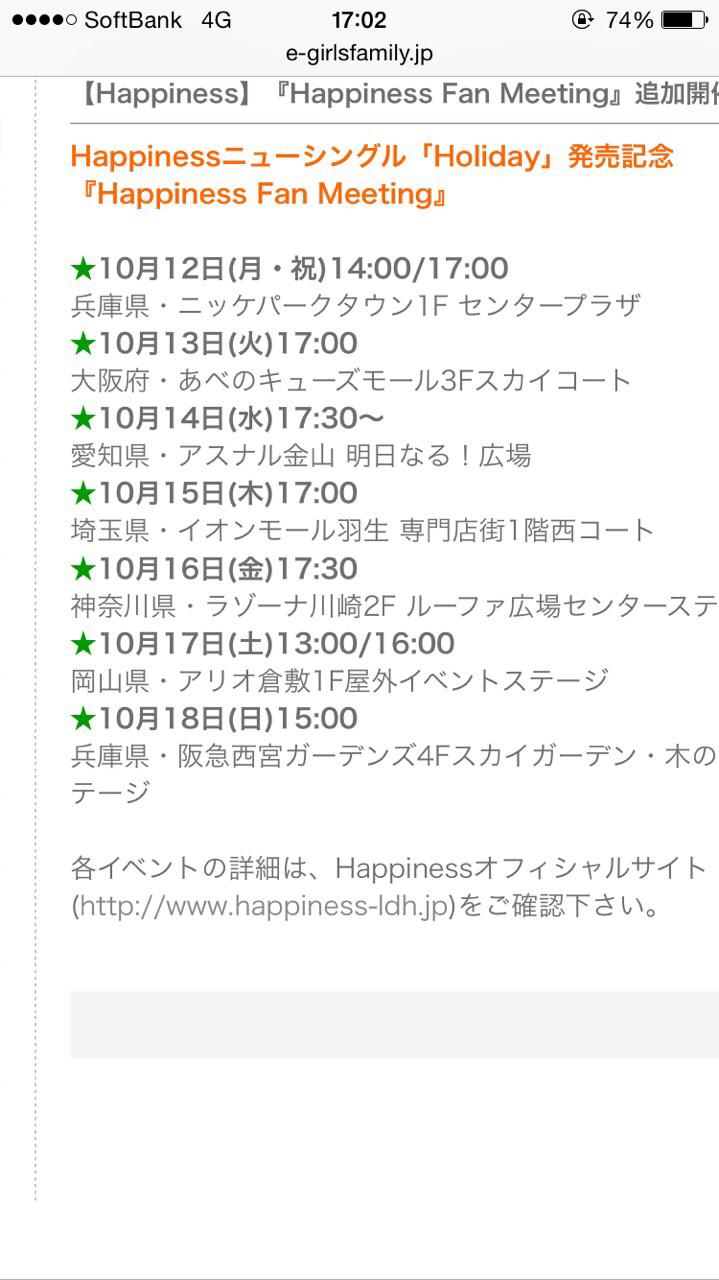Tap the e-girlsfamily.jp address bar
Image resolution: width=719 pixels, height=1280 pixels.
tap(359, 54)
